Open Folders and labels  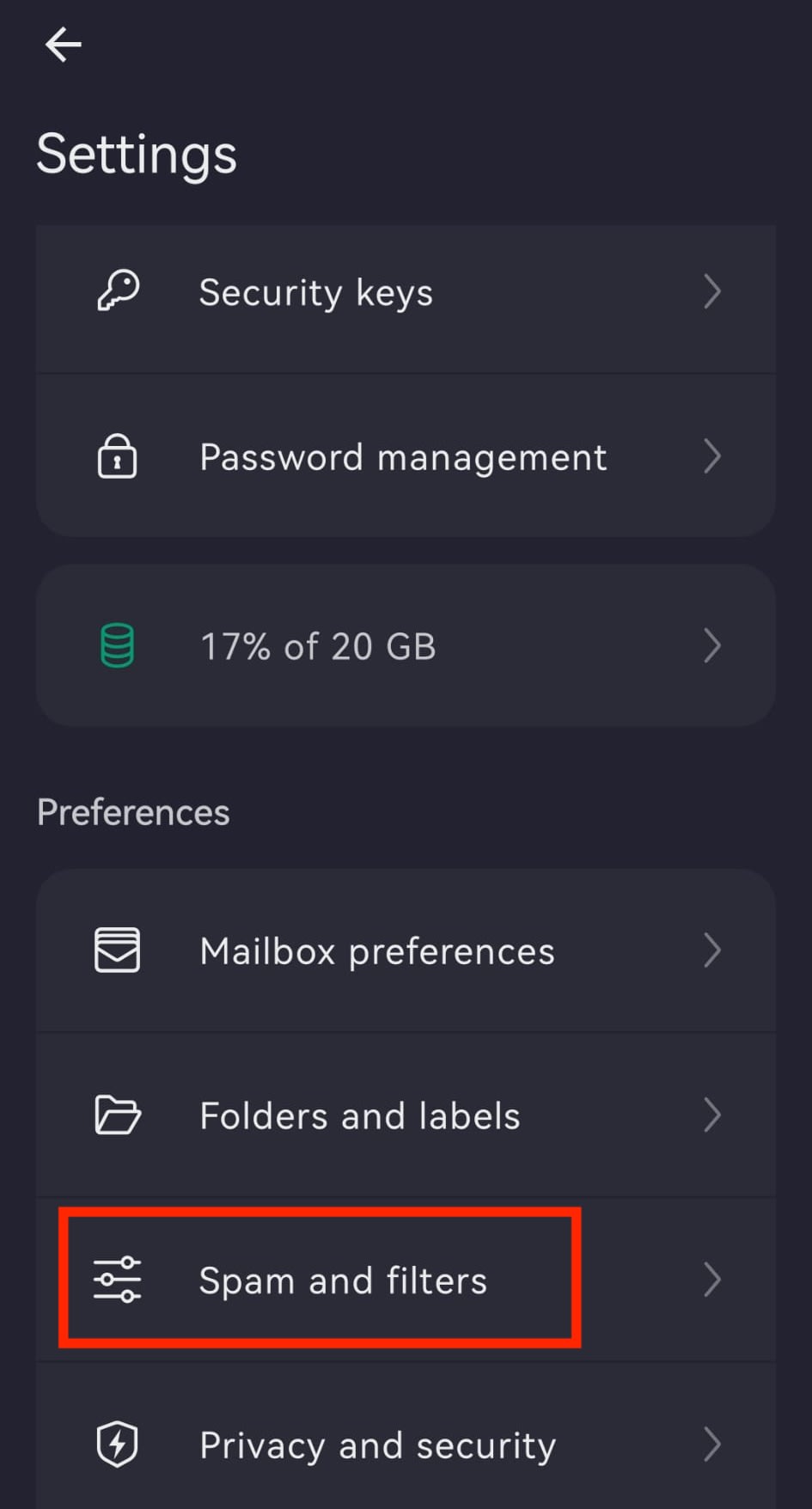point(404,1115)
